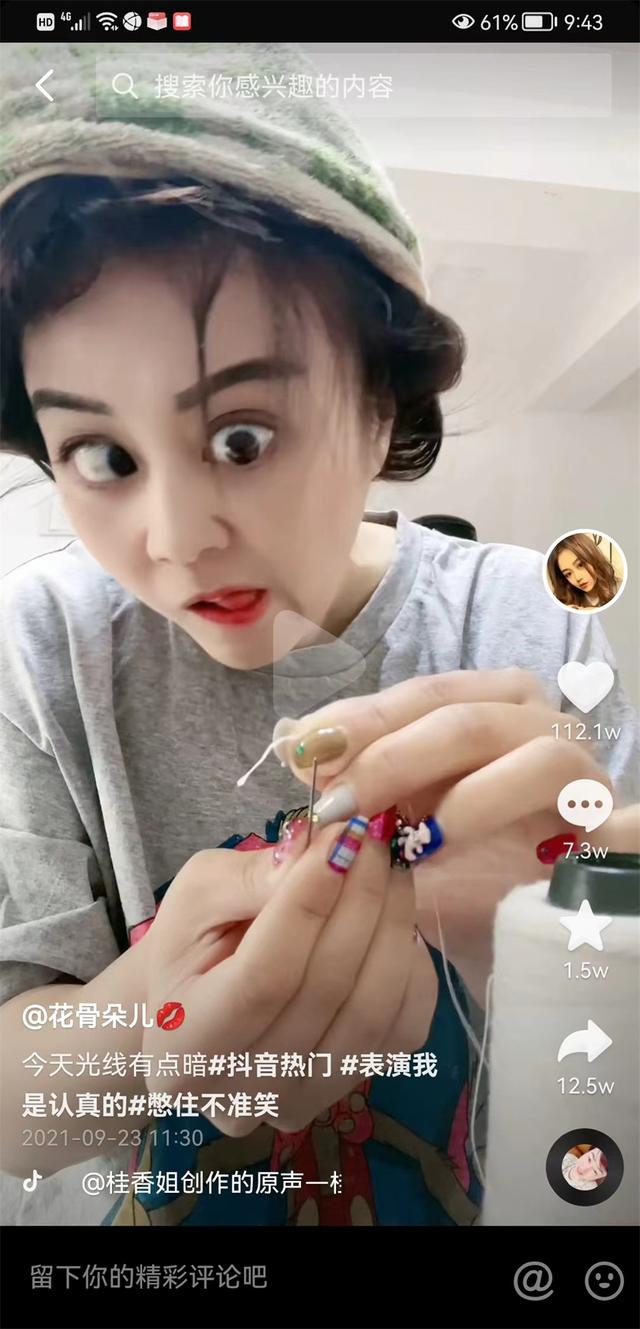Open the #抖音热门 hashtag
Image resolution: width=640 pixels, height=1329 pixels.
pos(270,1065)
